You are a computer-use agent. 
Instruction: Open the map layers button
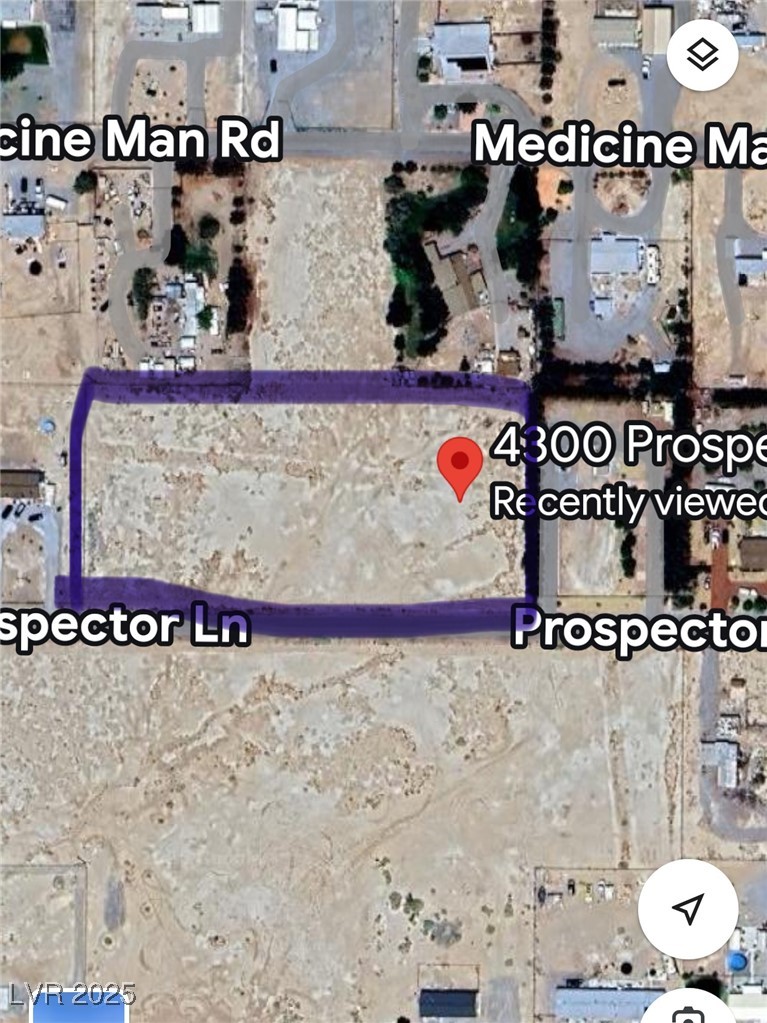(x=703, y=55)
